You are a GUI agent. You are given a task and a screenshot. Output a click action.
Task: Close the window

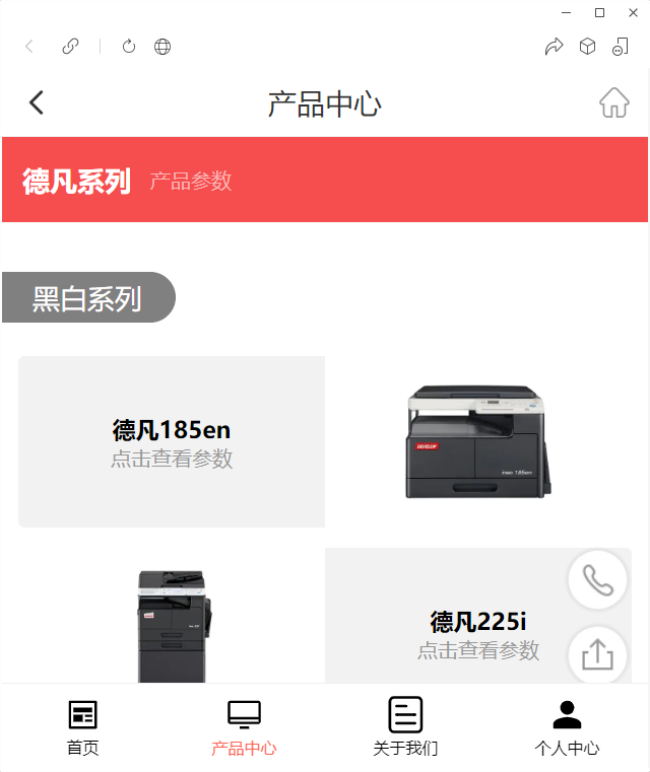coord(633,13)
